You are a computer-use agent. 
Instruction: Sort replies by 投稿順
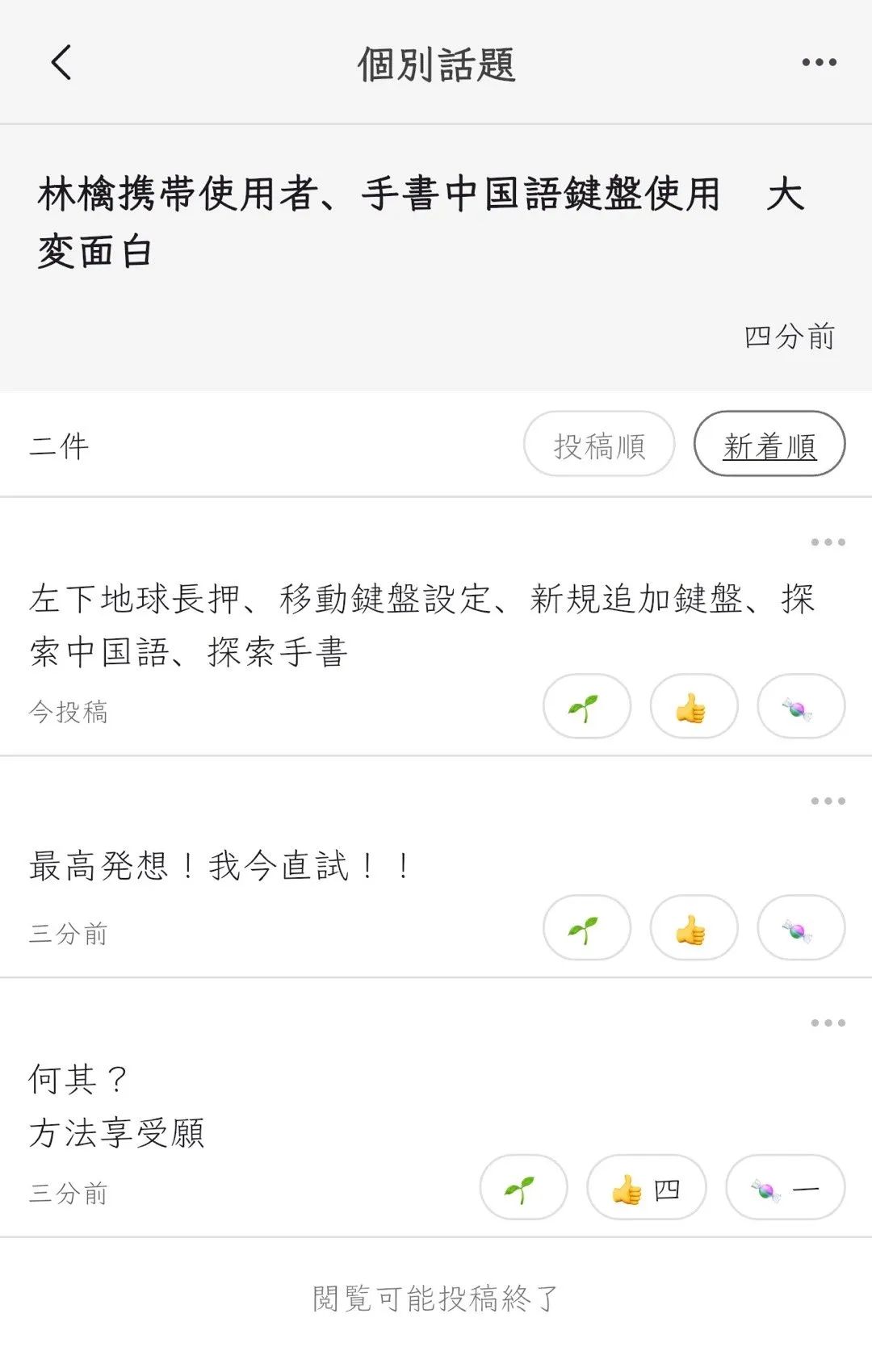click(x=599, y=445)
